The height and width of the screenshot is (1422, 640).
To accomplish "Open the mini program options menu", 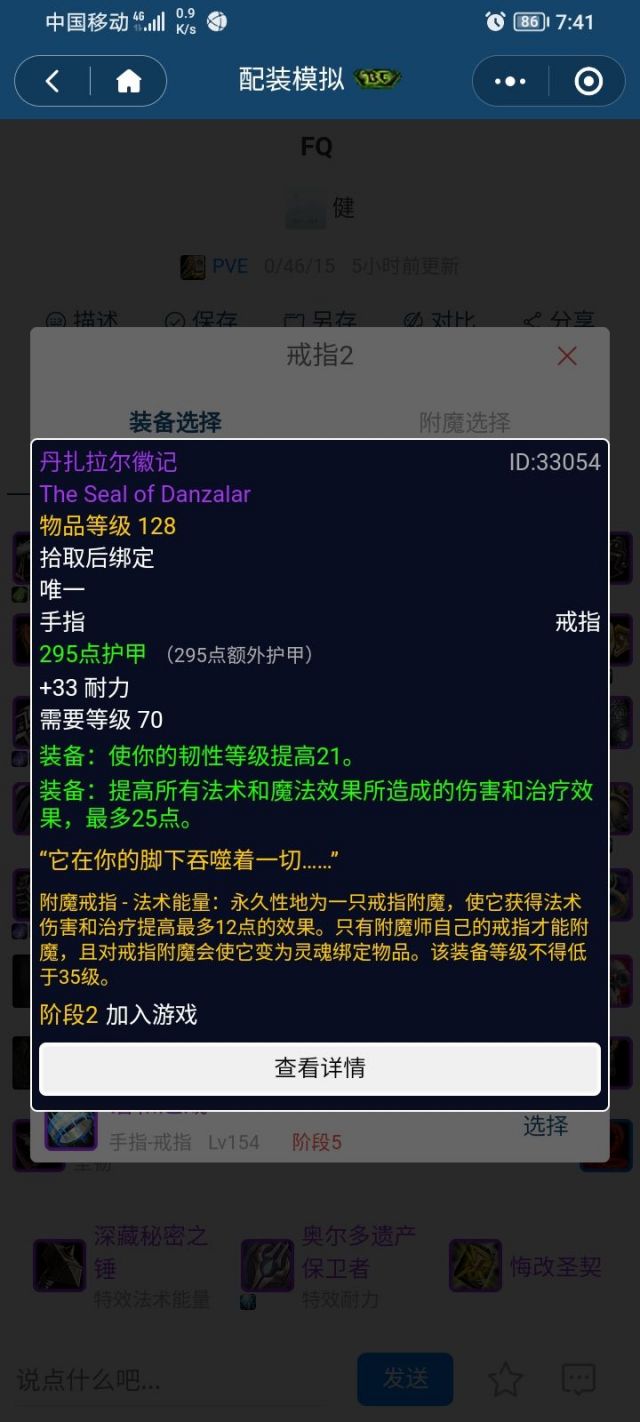I will [510, 81].
